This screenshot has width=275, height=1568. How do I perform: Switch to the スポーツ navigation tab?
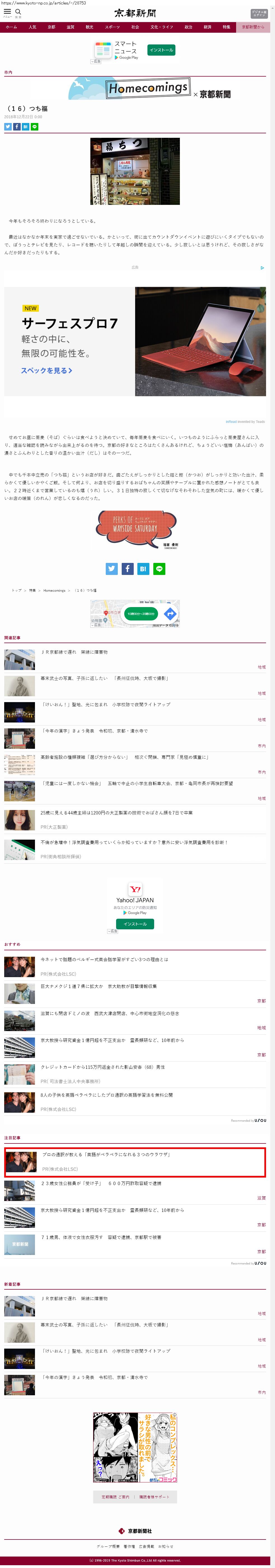pyautogui.click(x=112, y=27)
